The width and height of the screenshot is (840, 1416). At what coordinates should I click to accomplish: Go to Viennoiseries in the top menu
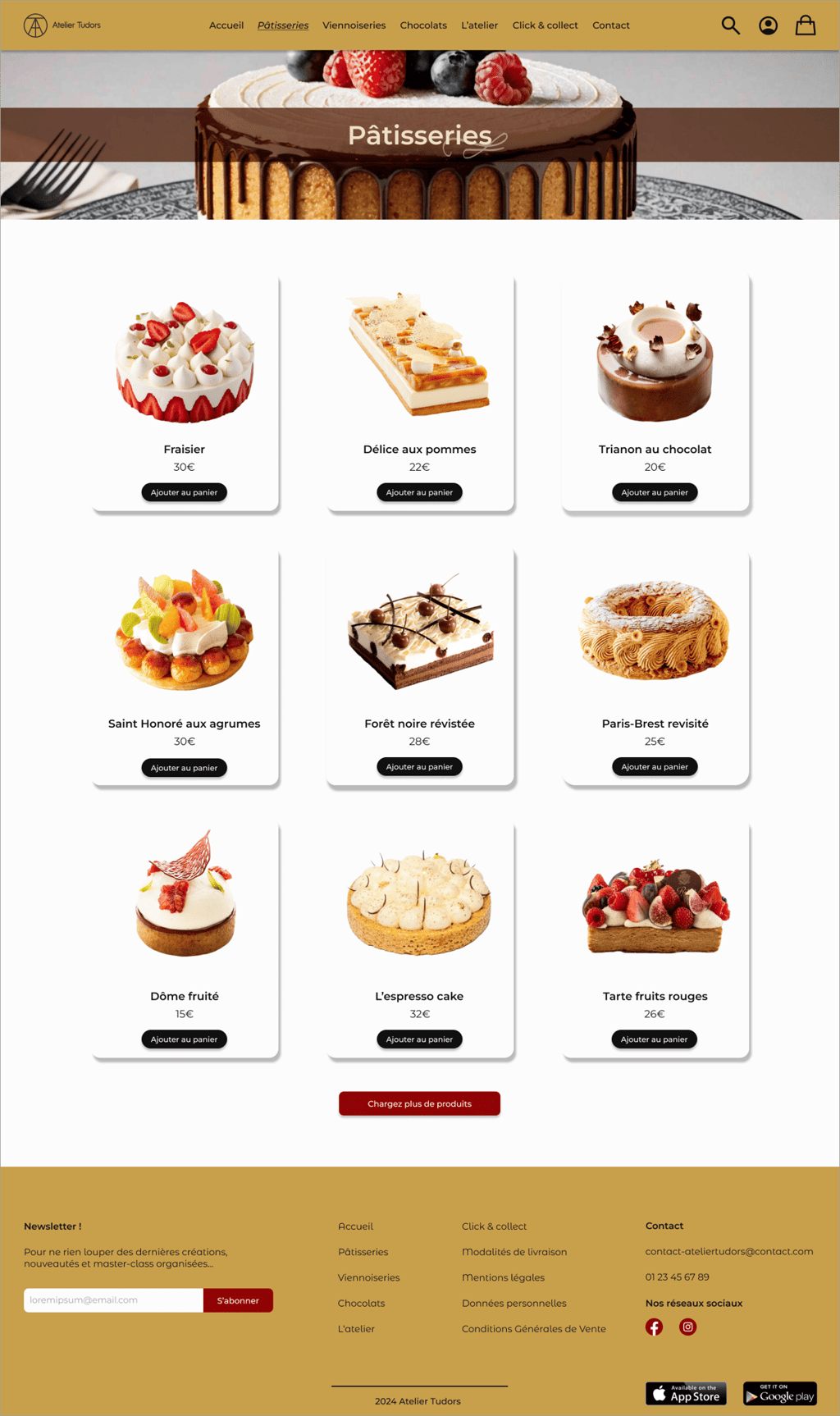point(354,25)
